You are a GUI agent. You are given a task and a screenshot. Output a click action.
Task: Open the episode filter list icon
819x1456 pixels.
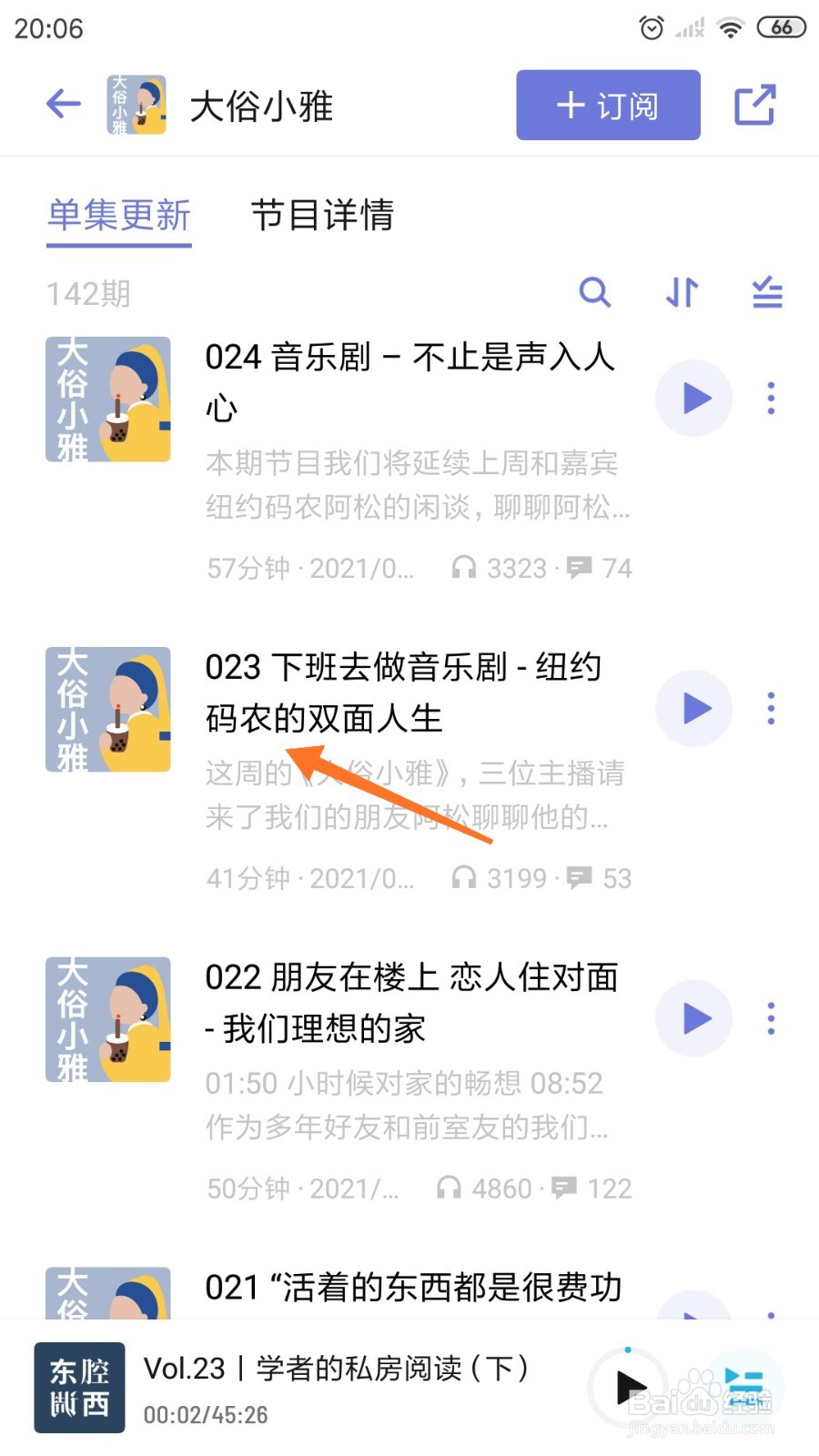click(766, 293)
